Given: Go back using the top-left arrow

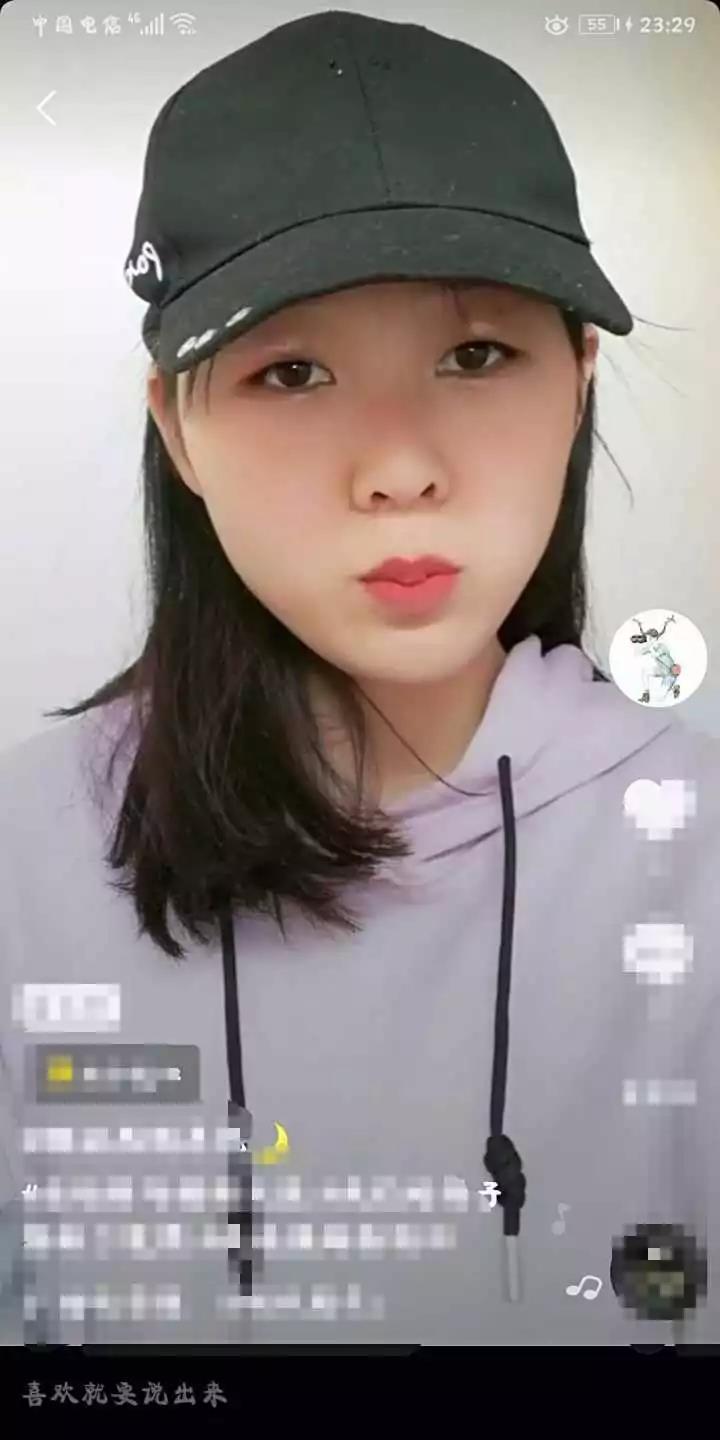Looking at the screenshot, I should click(46, 108).
